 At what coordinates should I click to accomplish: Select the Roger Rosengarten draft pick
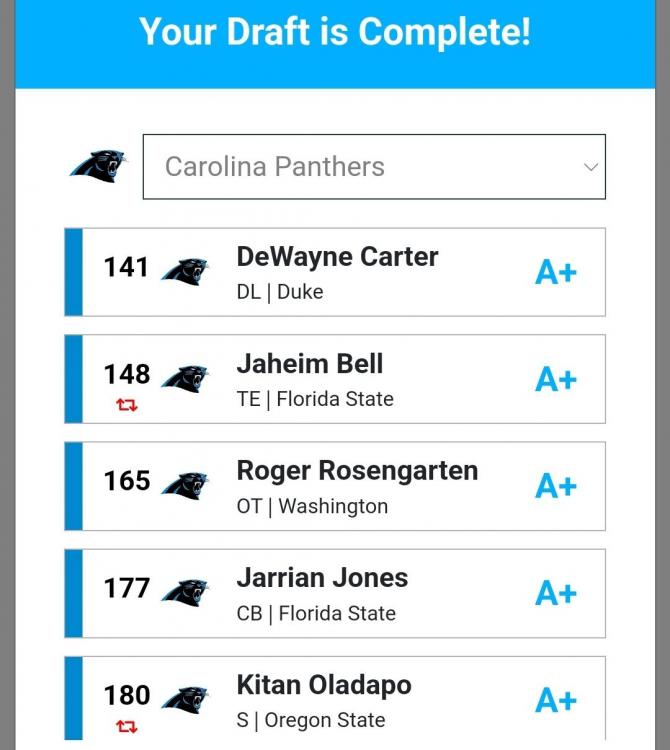coord(336,486)
